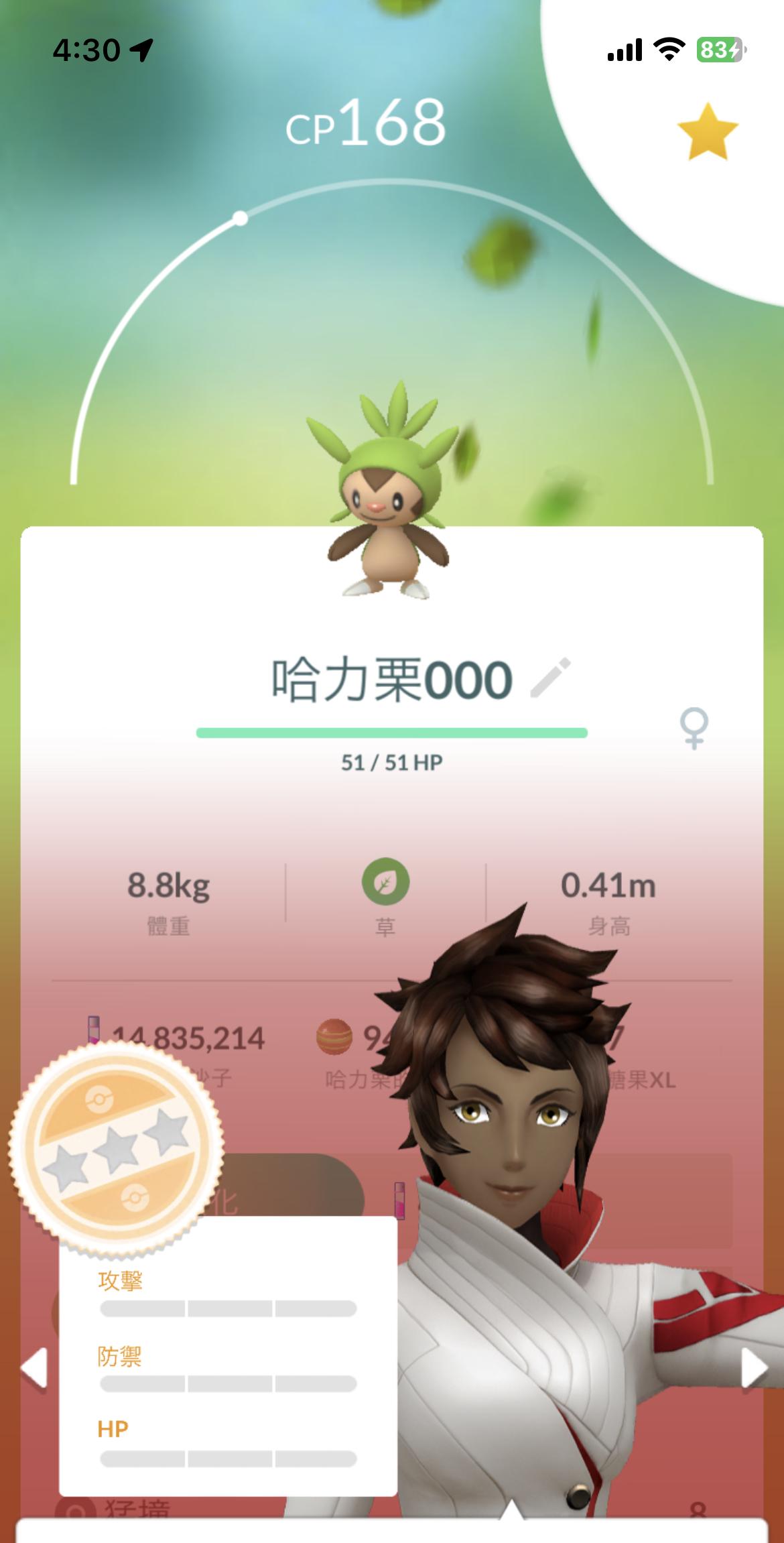The height and width of the screenshot is (1543, 784).
Task: Go to the previous Pokémon with the left arrow
Action: click(34, 1367)
